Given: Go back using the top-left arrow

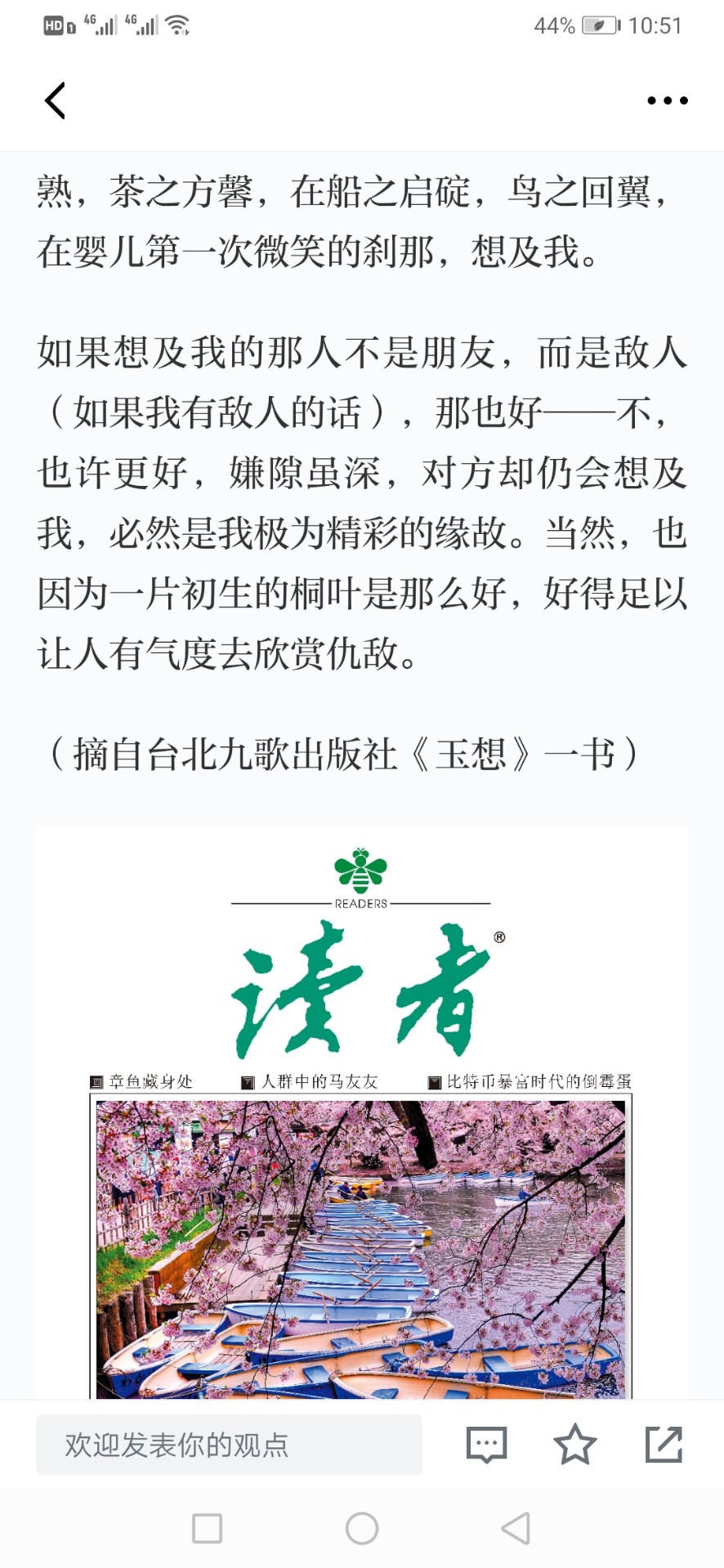Looking at the screenshot, I should (55, 100).
